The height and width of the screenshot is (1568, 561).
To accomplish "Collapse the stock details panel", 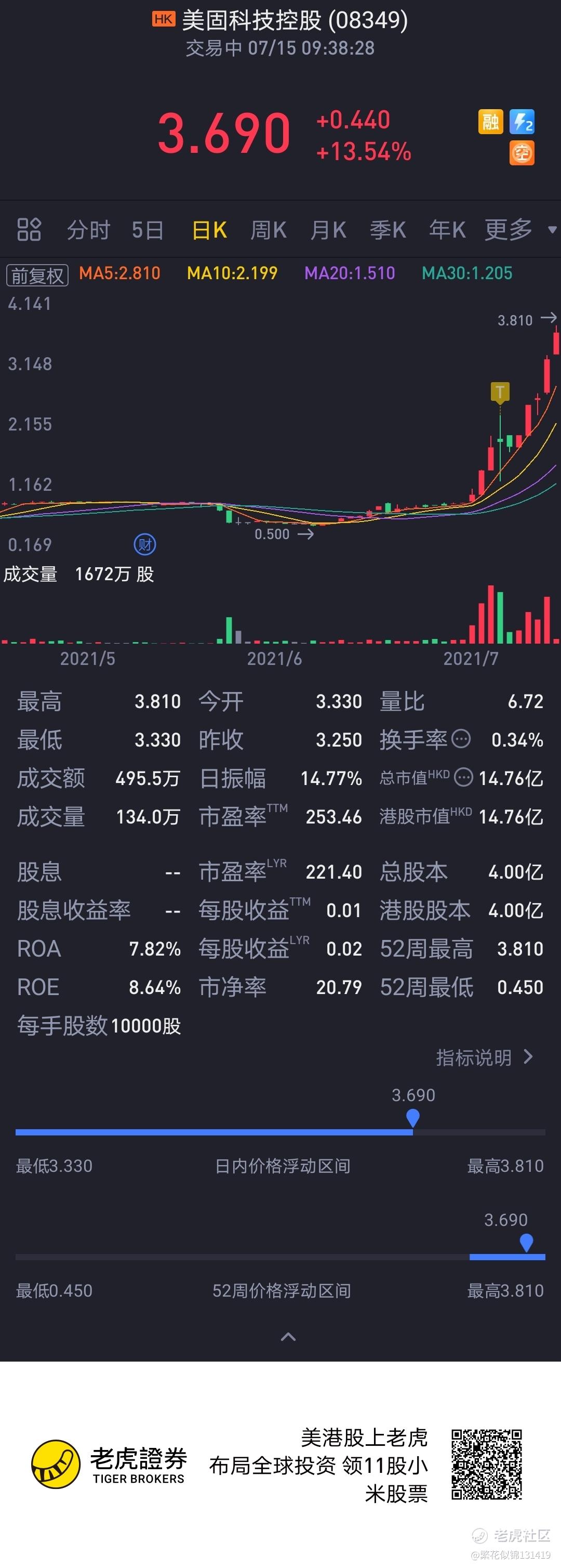I will click(288, 1337).
